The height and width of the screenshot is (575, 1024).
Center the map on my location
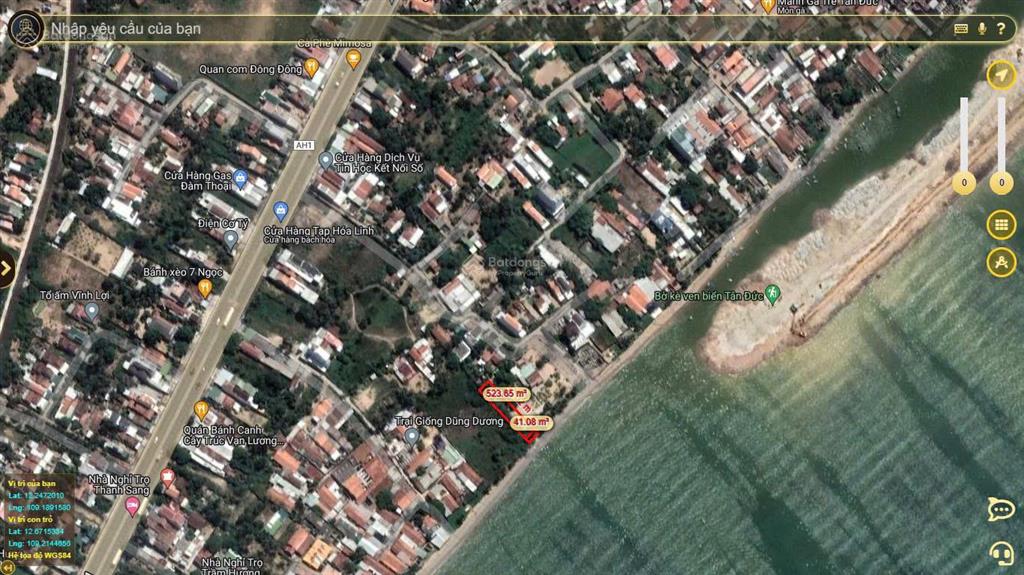(x=1000, y=75)
